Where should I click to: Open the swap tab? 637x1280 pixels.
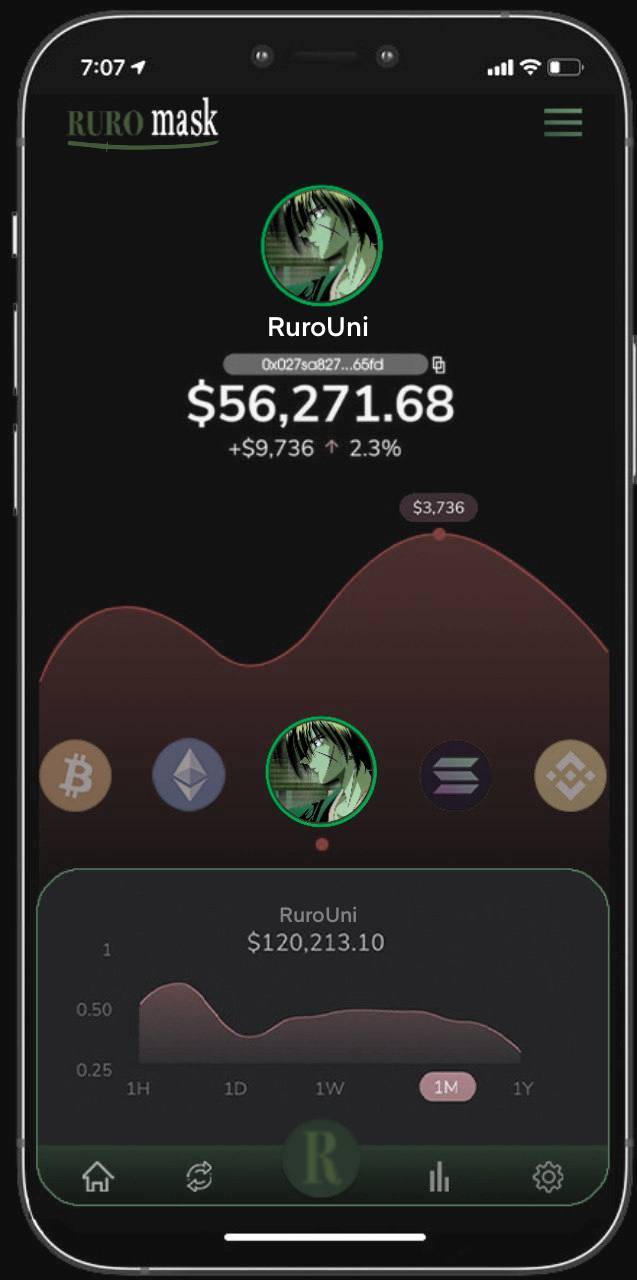[200, 1177]
